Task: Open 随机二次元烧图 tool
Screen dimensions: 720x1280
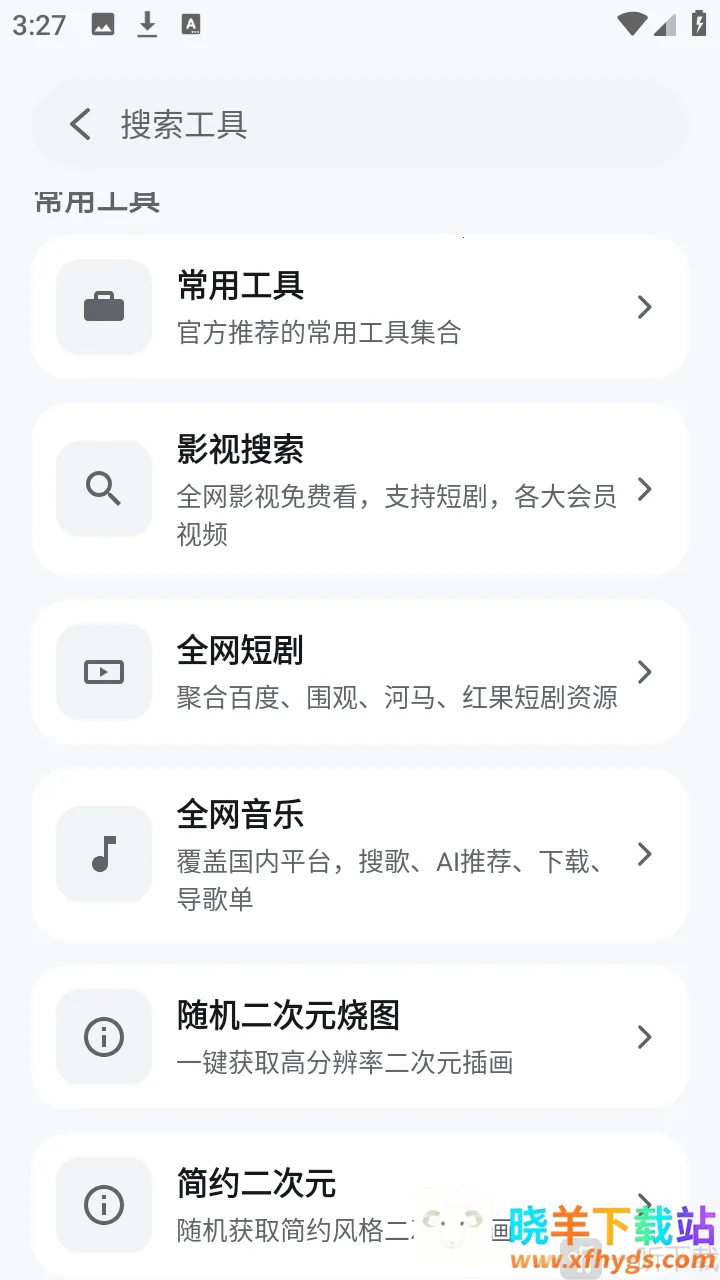Action: [x=360, y=1037]
